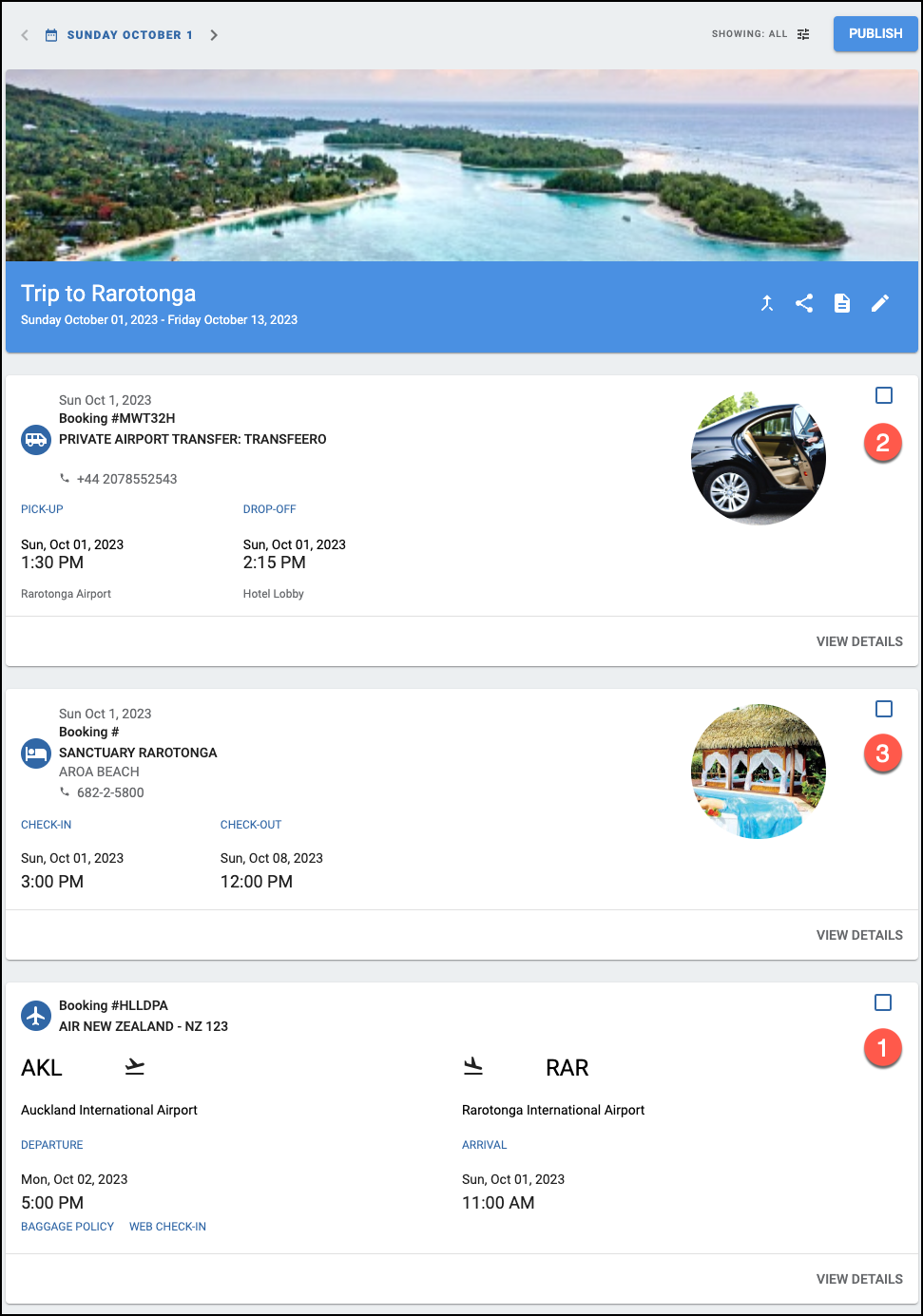This screenshot has width=923, height=1316.
Task: Call Sanctuary Rarotonga at 682-2-5800
Action: click(x=110, y=792)
